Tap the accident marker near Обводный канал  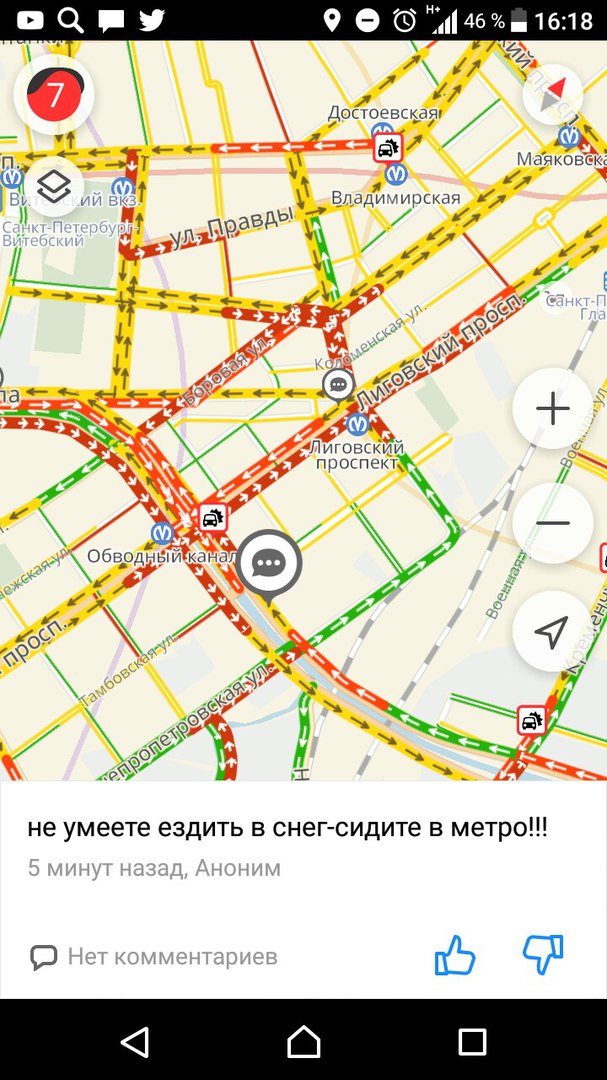[212, 517]
